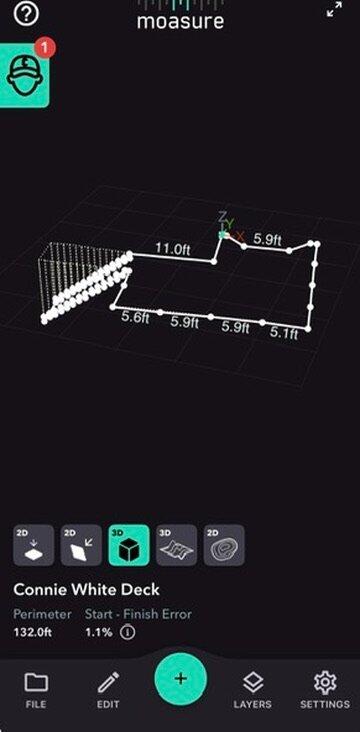Open Settings
Screen dimensions: 360x732
(325, 690)
